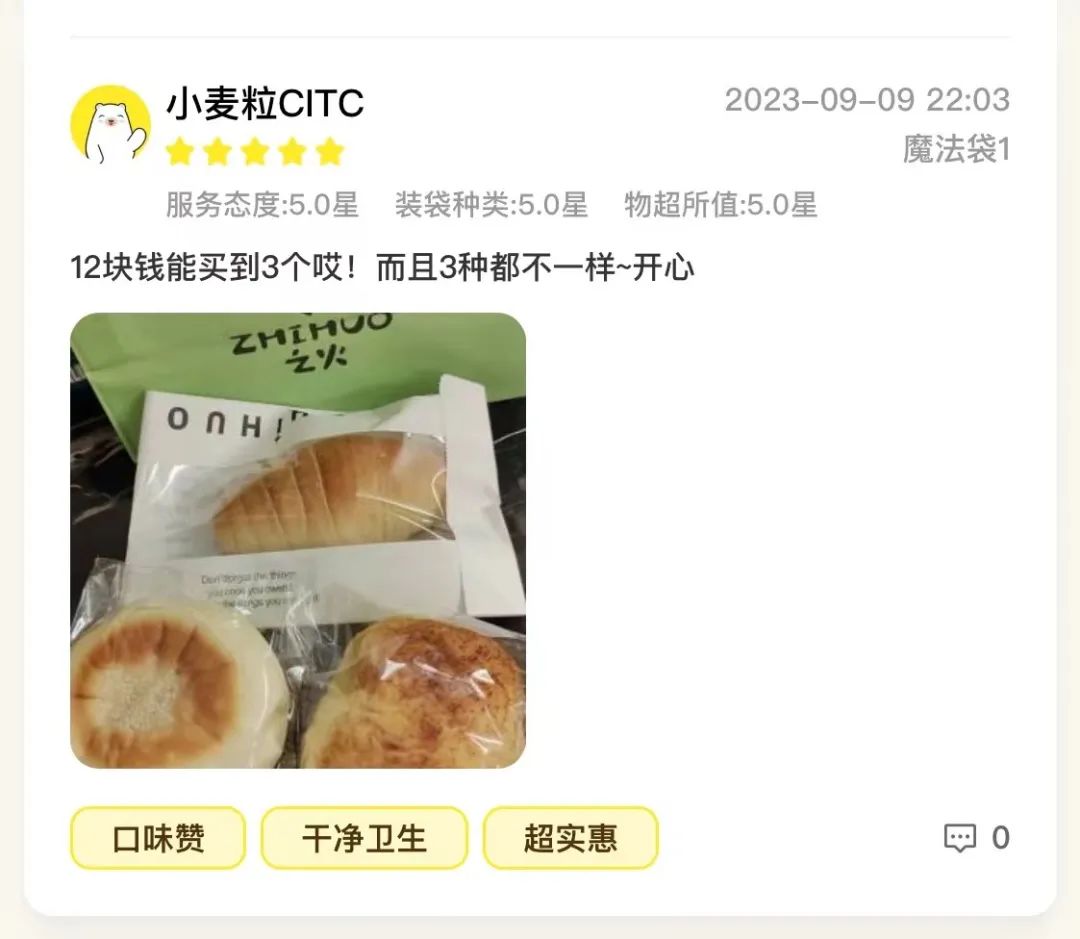Open the review photo of three breads
Image resolution: width=1080 pixels, height=939 pixels.
[x=298, y=541]
